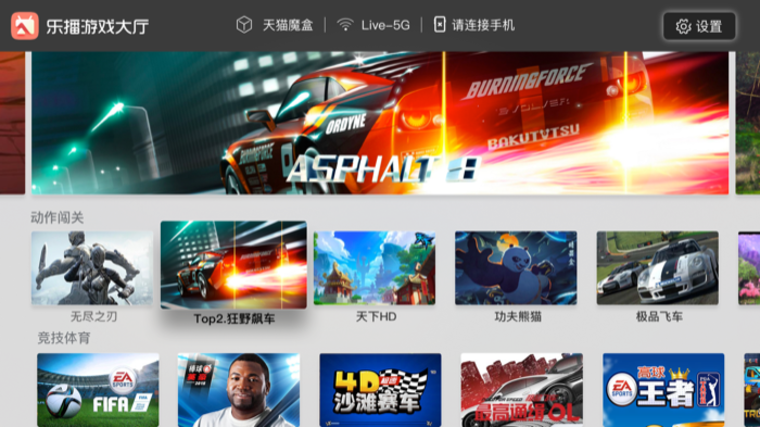Image resolution: width=760 pixels, height=427 pixels.
Task: Open the 天下HD game tile
Action: 375,268
